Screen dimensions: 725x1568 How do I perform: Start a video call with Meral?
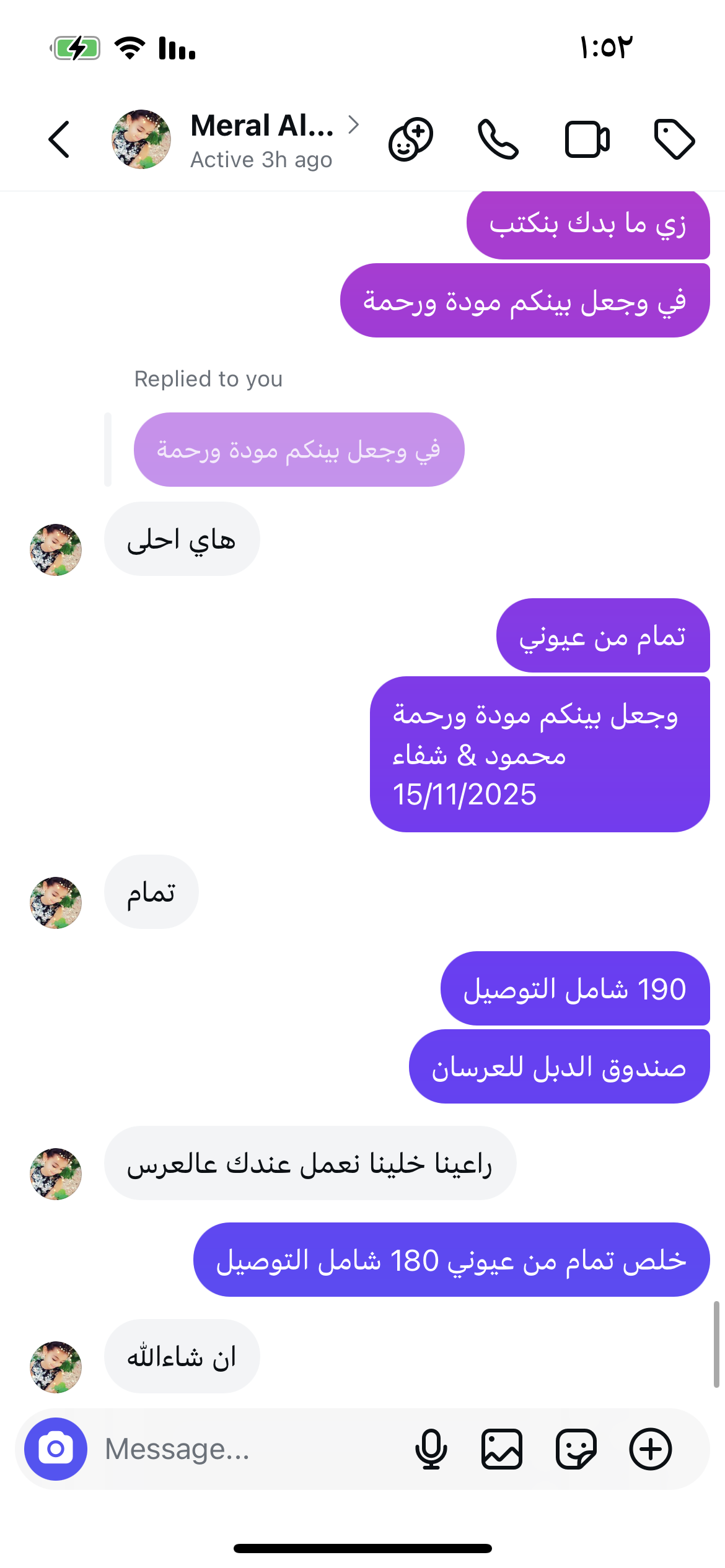587,139
